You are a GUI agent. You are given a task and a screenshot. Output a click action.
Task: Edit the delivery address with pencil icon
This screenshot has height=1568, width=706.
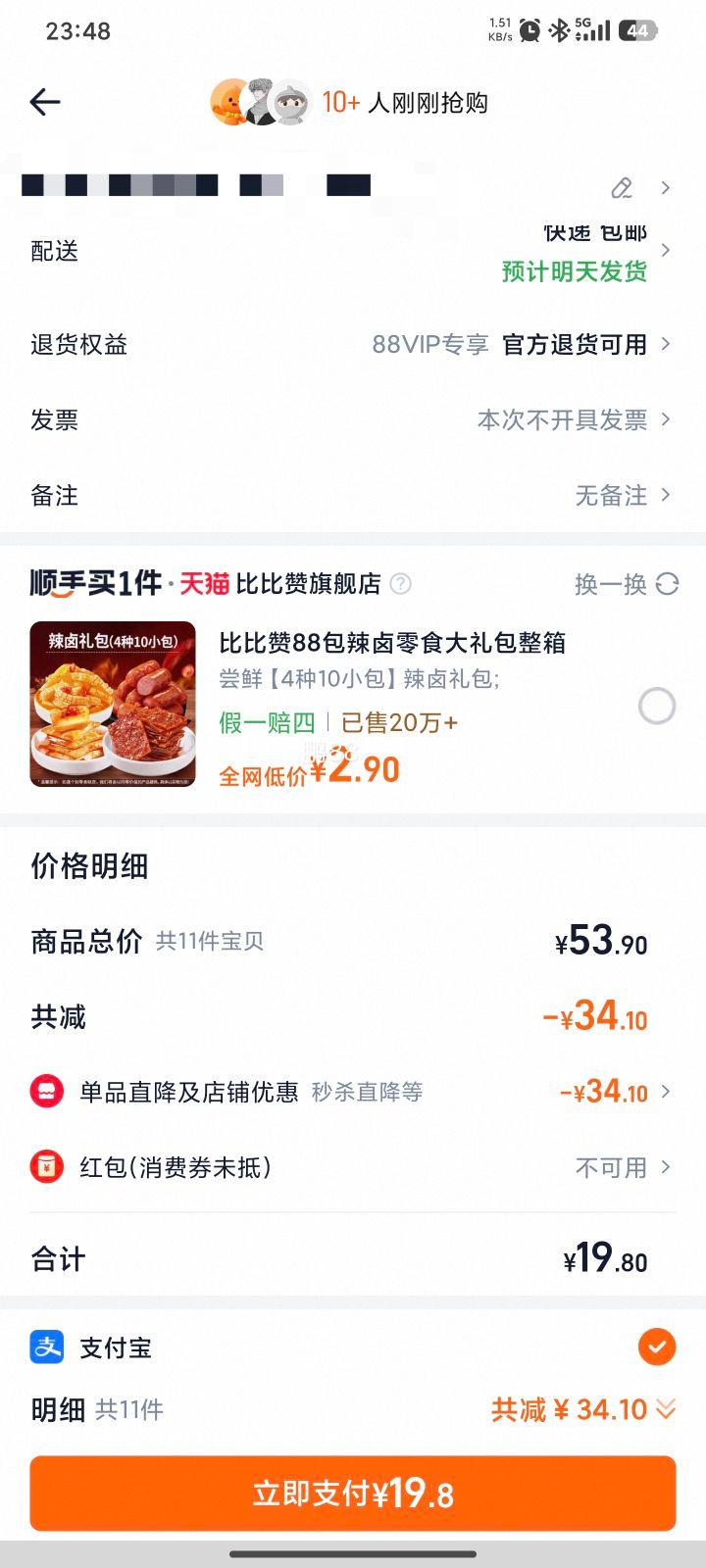click(622, 187)
